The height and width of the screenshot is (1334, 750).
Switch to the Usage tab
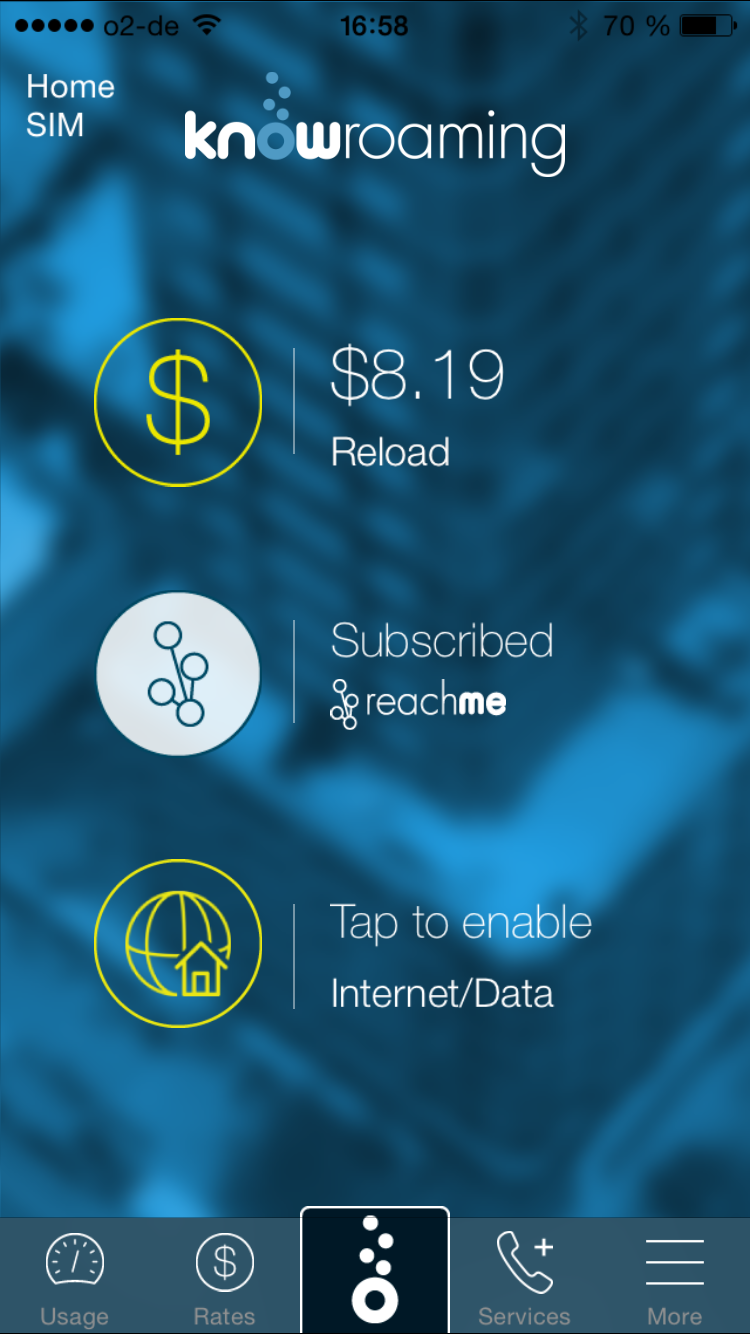(75, 1278)
